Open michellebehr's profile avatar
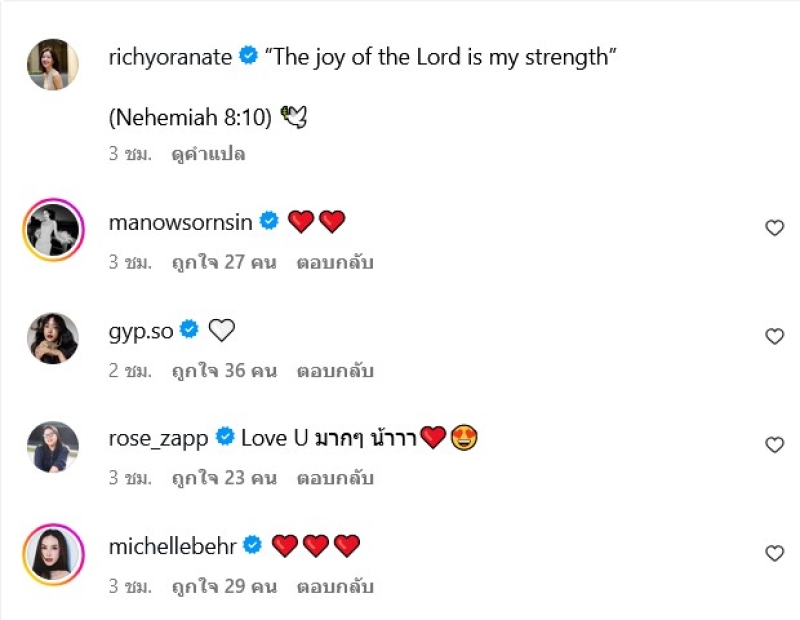 tap(52, 554)
